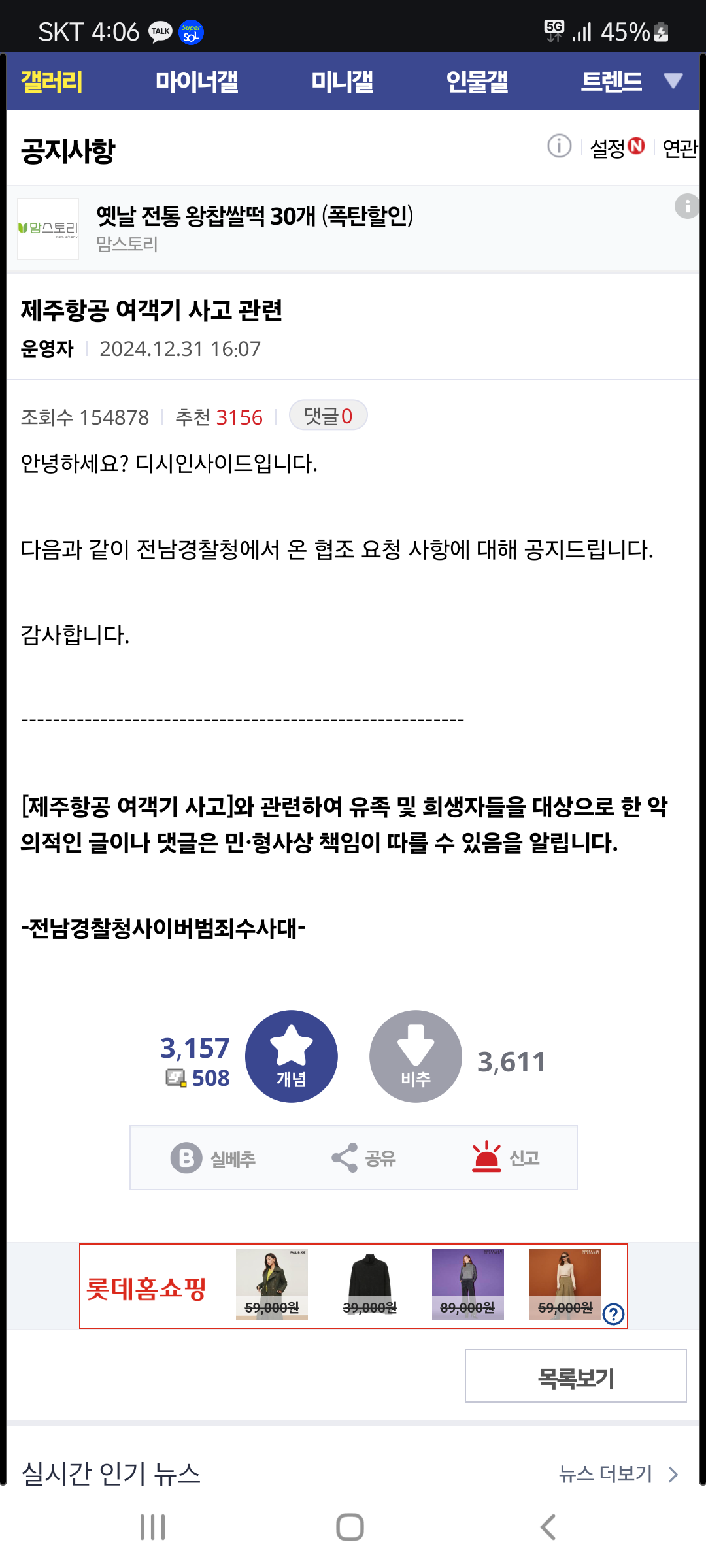
Task: Open the gallery info icon
Action: pyautogui.click(x=559, y=146)
